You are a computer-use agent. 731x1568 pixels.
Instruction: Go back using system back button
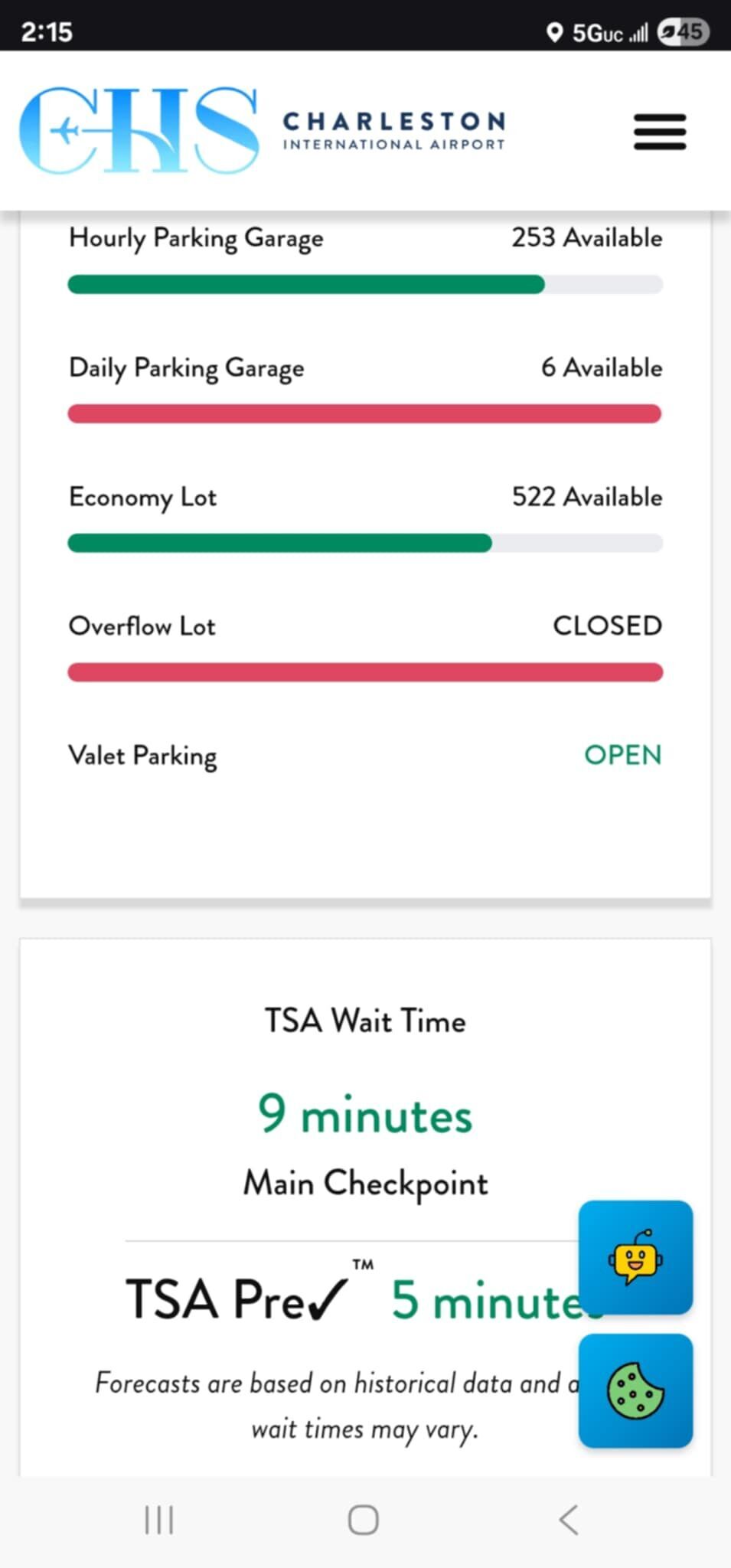pos(568,1520)
